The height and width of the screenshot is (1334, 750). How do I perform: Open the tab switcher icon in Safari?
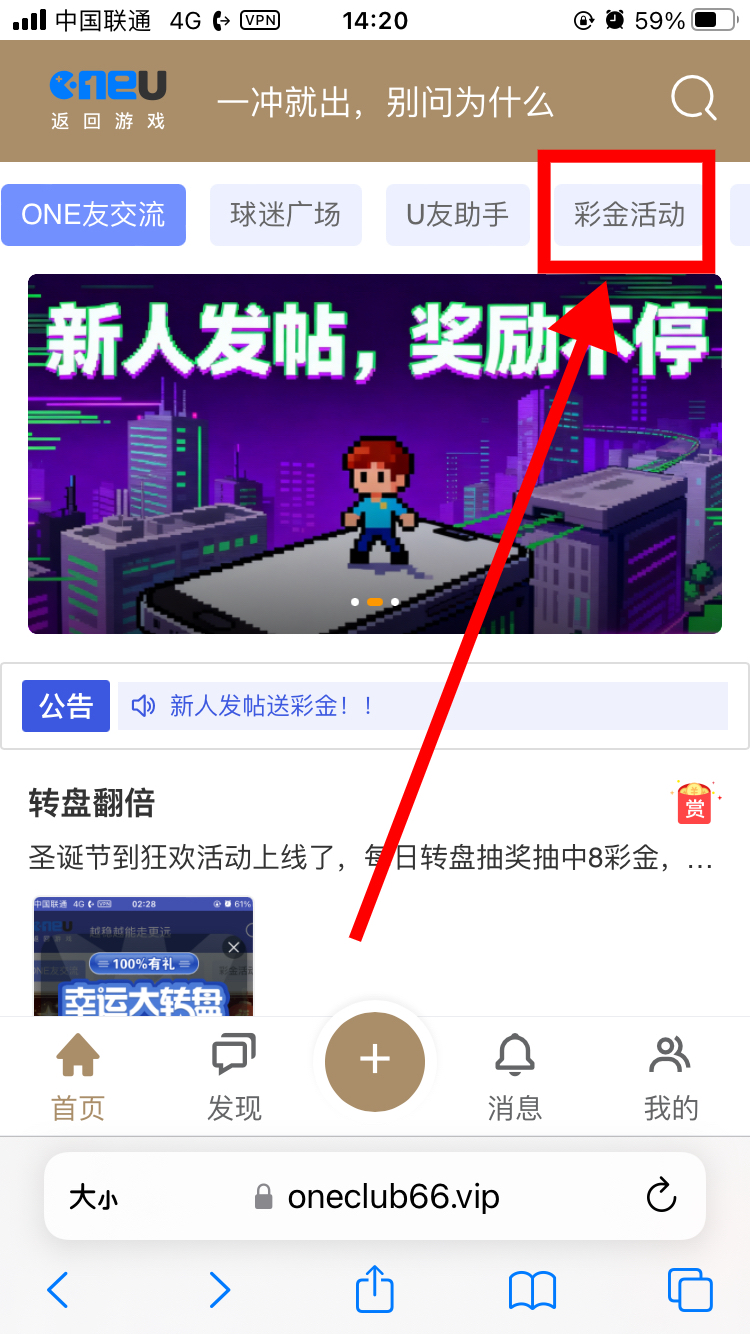688,1290
